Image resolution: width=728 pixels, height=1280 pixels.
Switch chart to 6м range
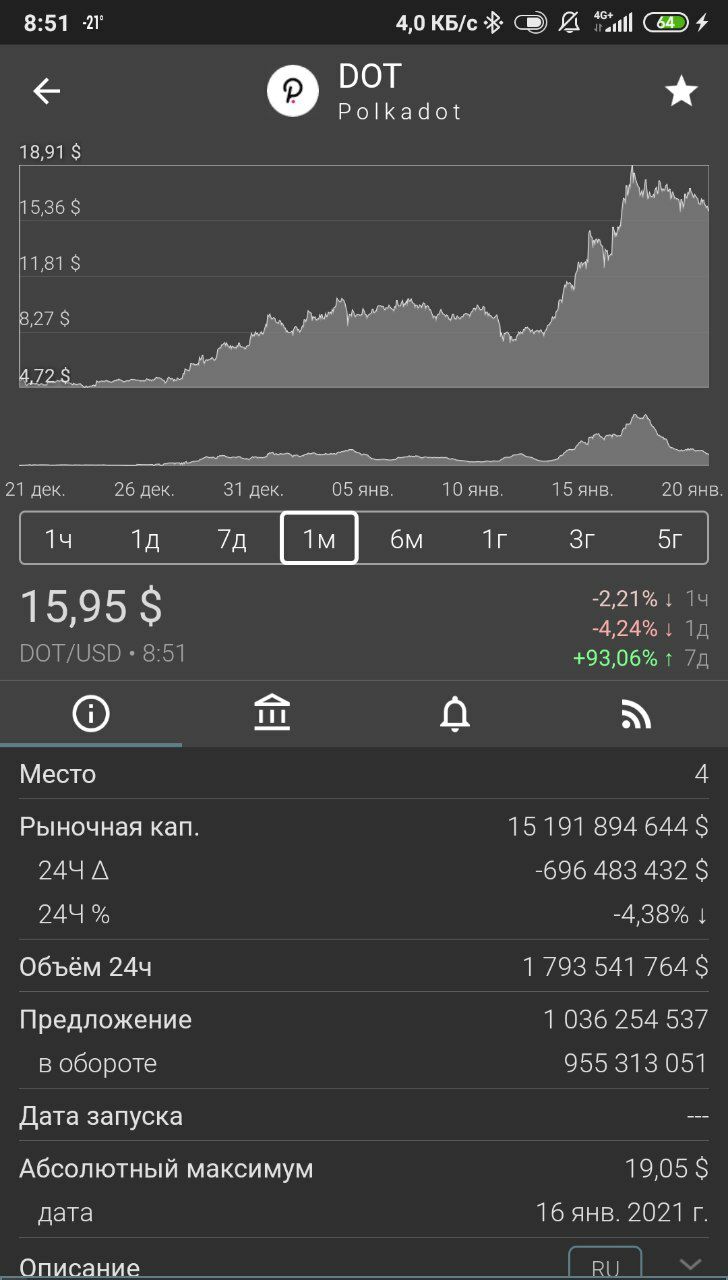pos(406,539)
